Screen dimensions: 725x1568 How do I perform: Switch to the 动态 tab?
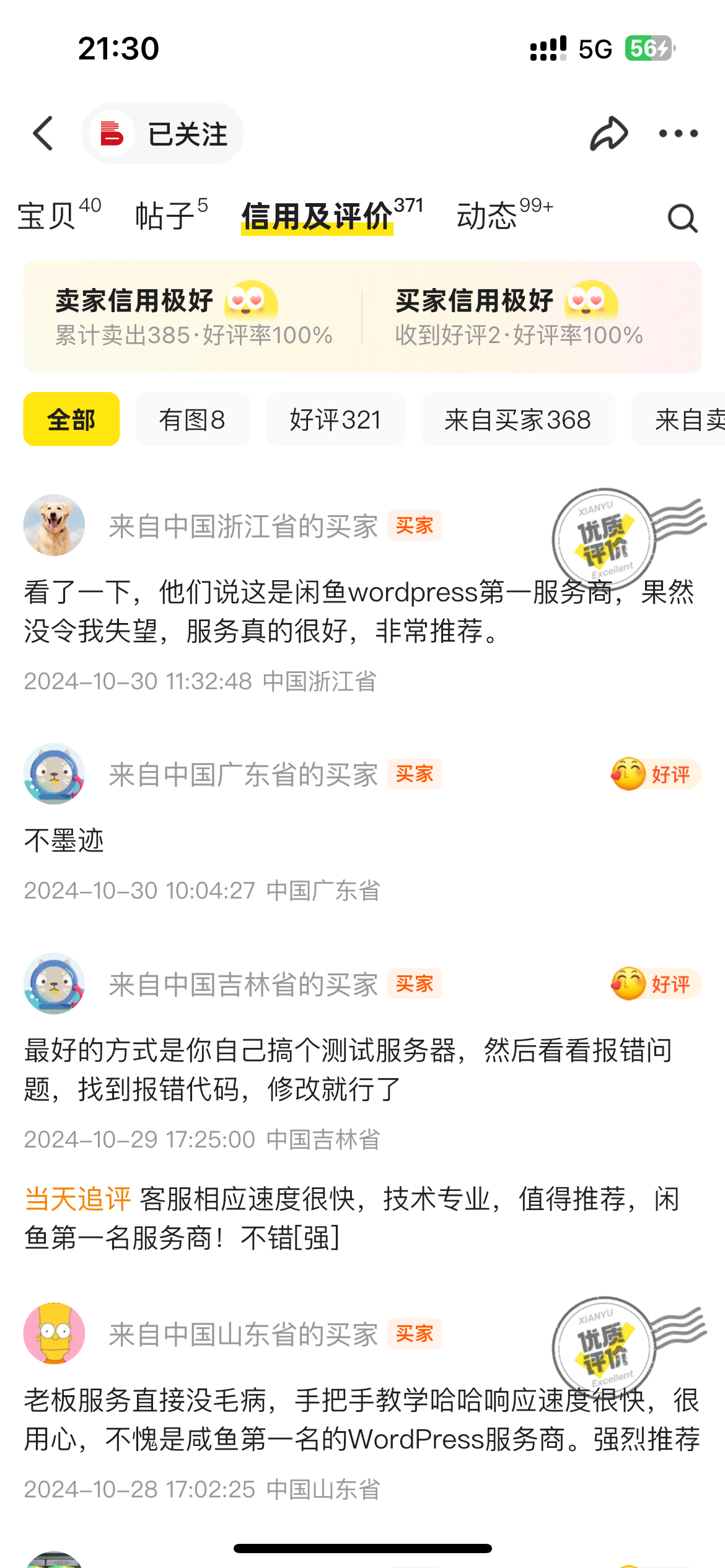[490, 217]
